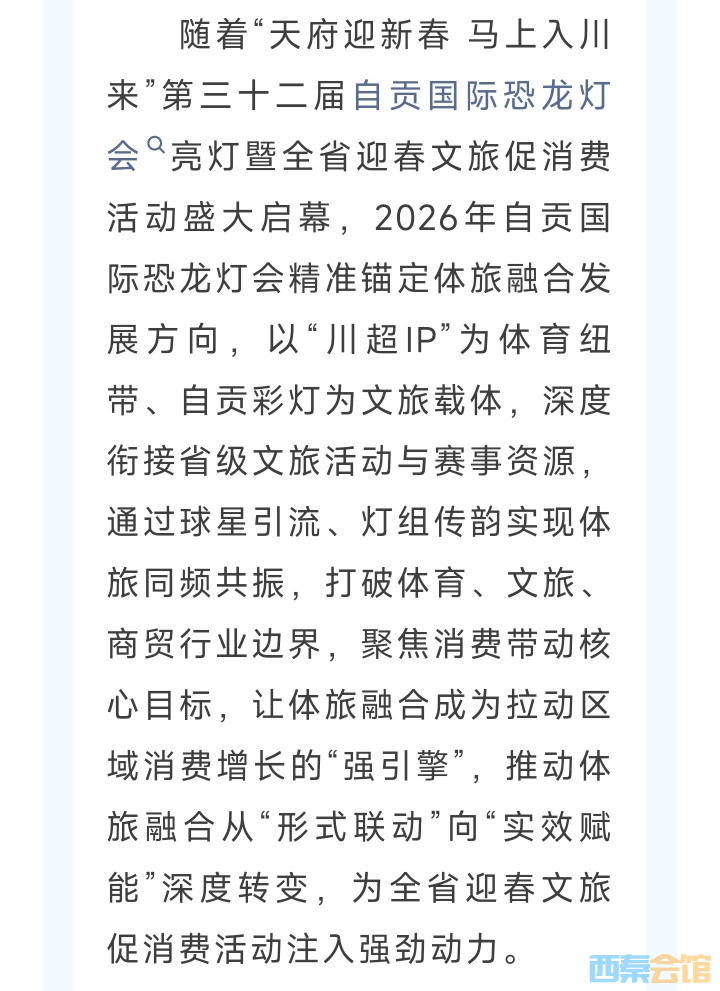The width and height of the screenshot is (720, 991).
Task: Open the 自贡国际恐龙灯会 search link
Action: [481, 98]
